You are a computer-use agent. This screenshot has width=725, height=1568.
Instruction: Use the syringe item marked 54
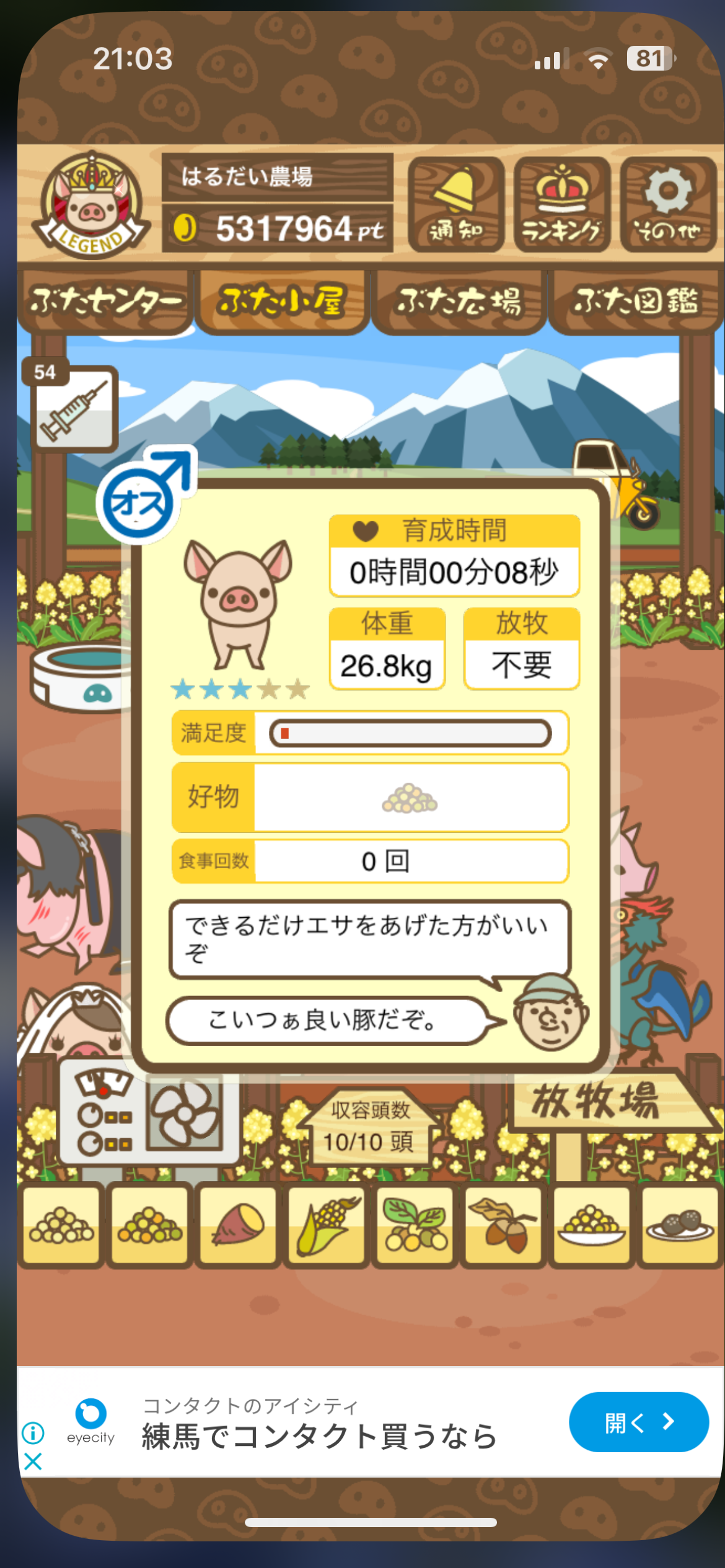[x=74, y=409]
